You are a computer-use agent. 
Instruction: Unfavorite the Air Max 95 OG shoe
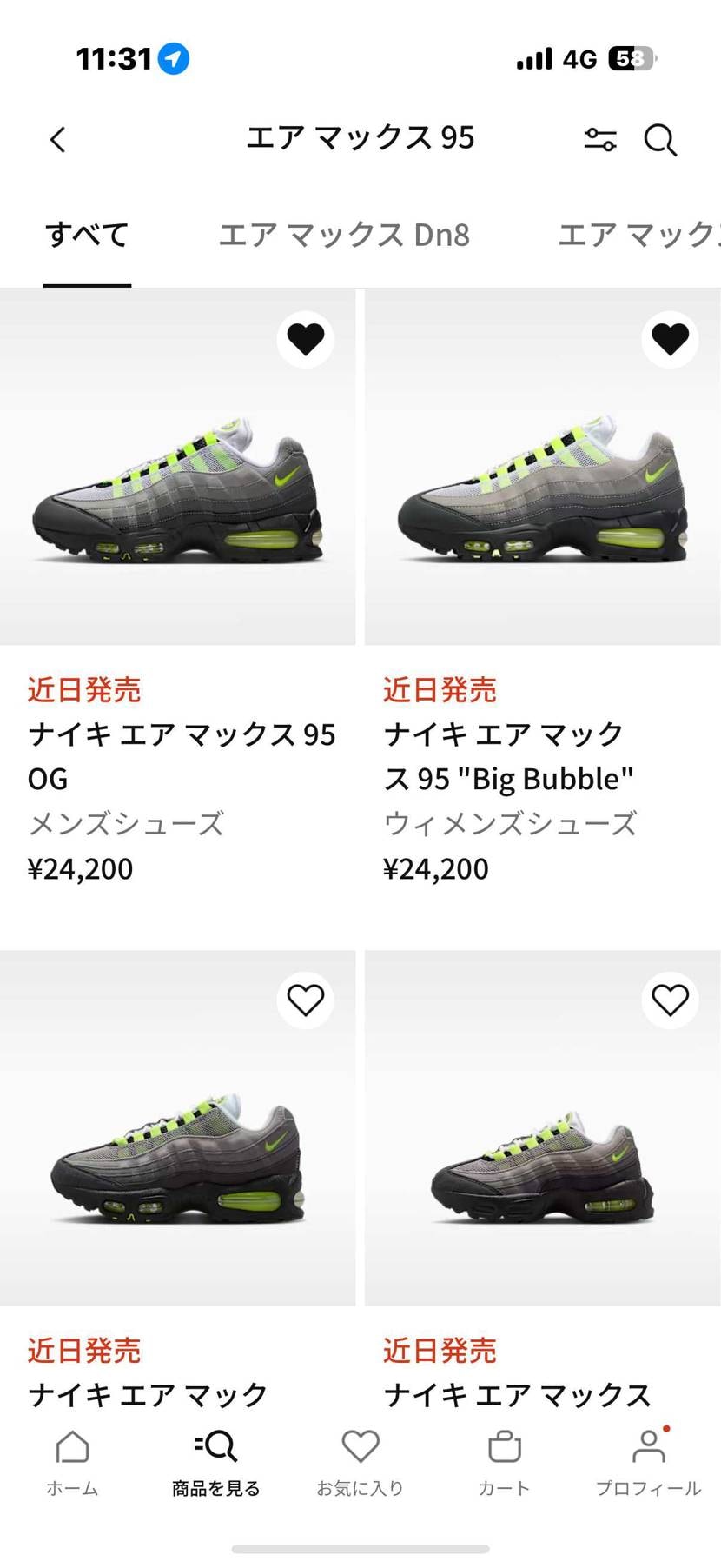[x=305, y=340]
